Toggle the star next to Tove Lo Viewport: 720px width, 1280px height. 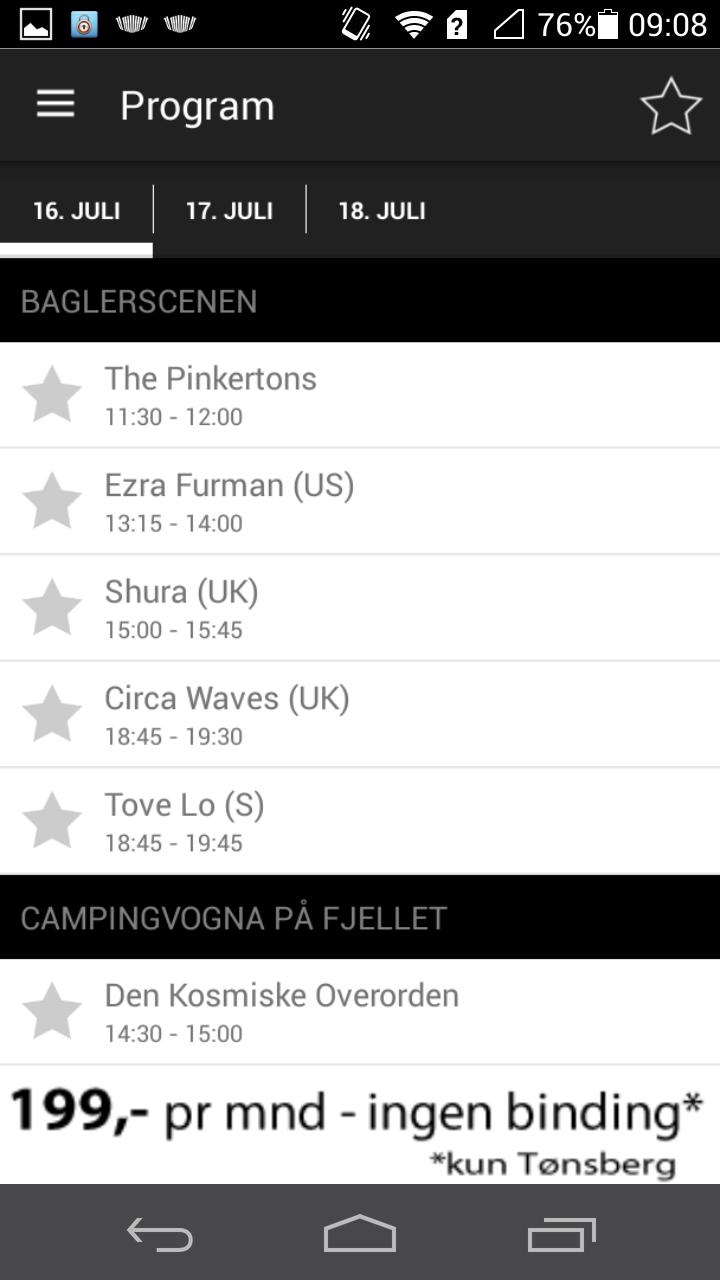tap(52, 820)
